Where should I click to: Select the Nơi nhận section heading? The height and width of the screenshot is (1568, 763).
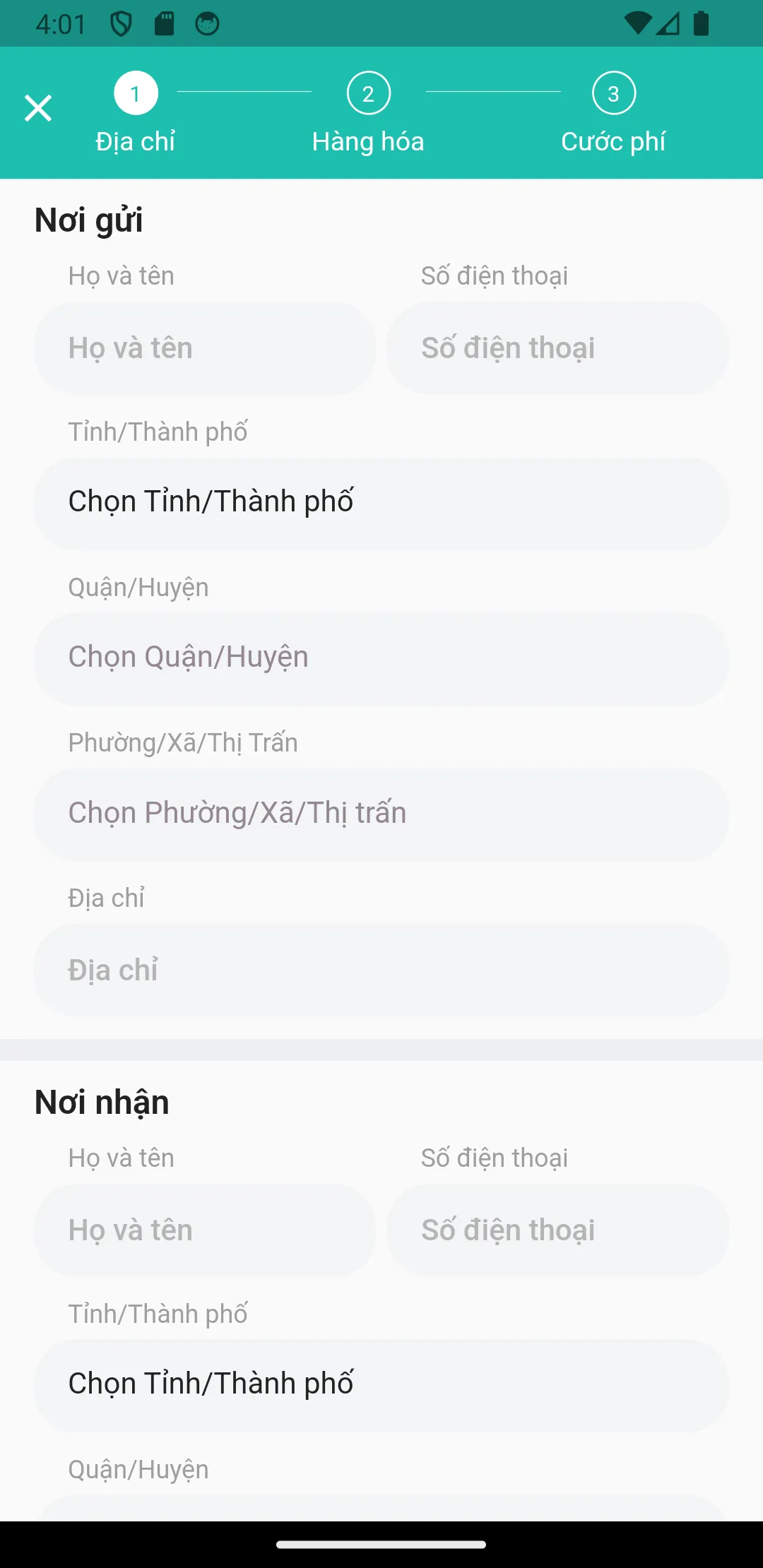tap(102, 1101)
